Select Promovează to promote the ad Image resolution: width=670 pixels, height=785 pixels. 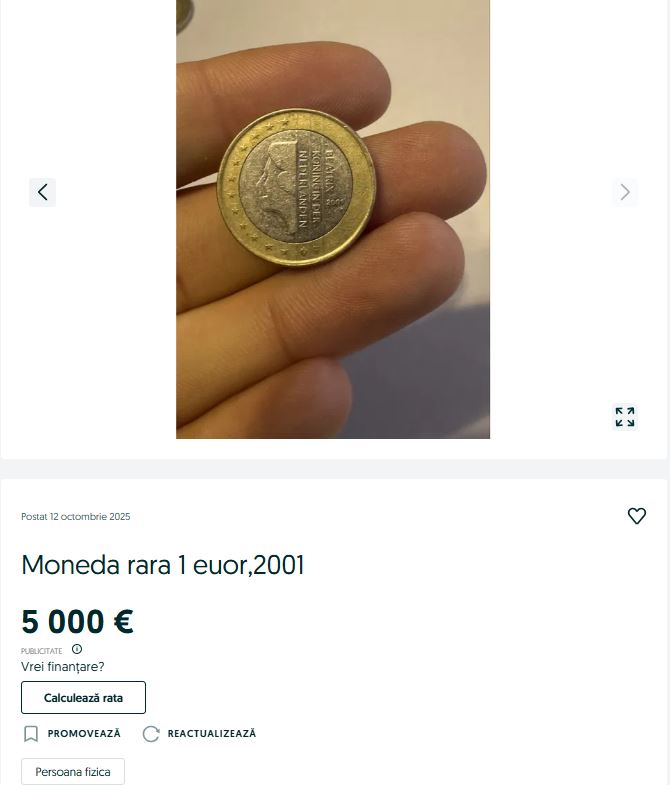[x=72, y=734]
